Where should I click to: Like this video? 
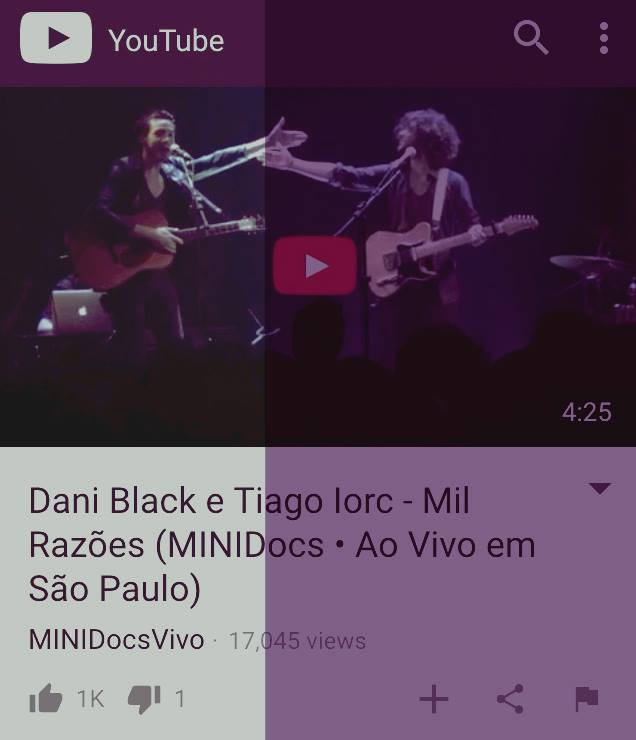click(46, 699)
